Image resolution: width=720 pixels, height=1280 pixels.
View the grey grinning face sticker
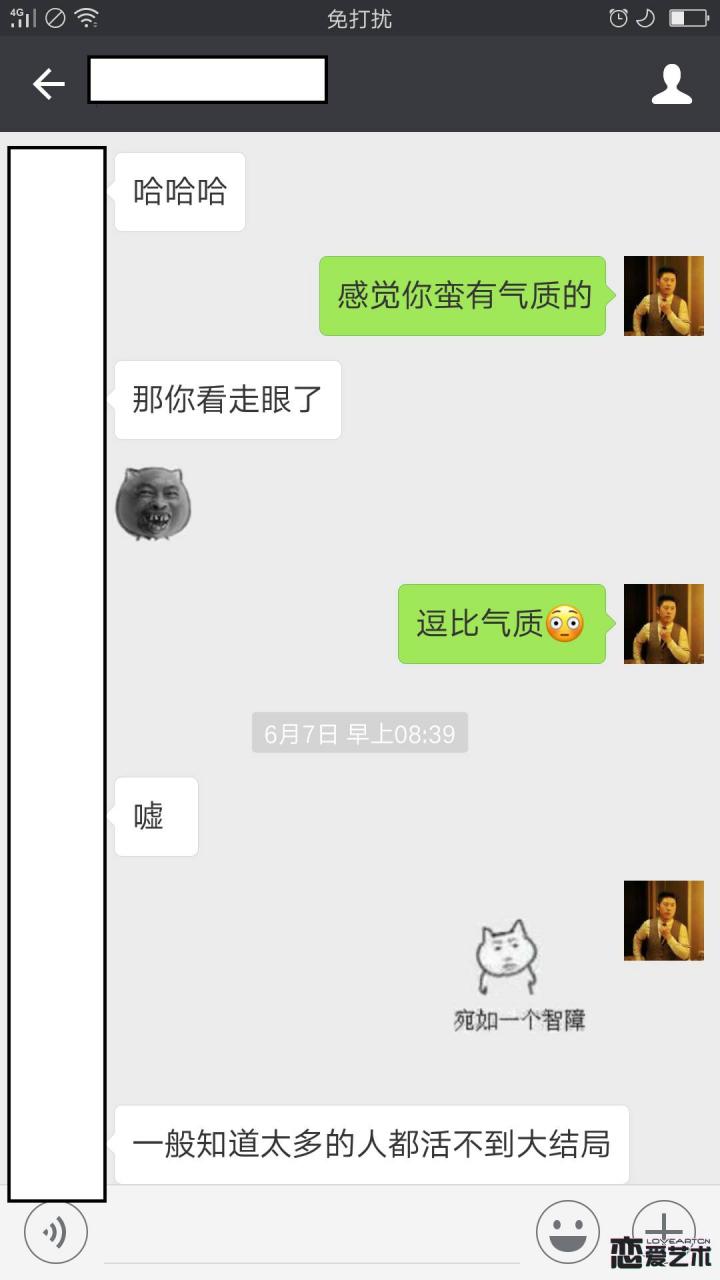click(x=153, y=504)
